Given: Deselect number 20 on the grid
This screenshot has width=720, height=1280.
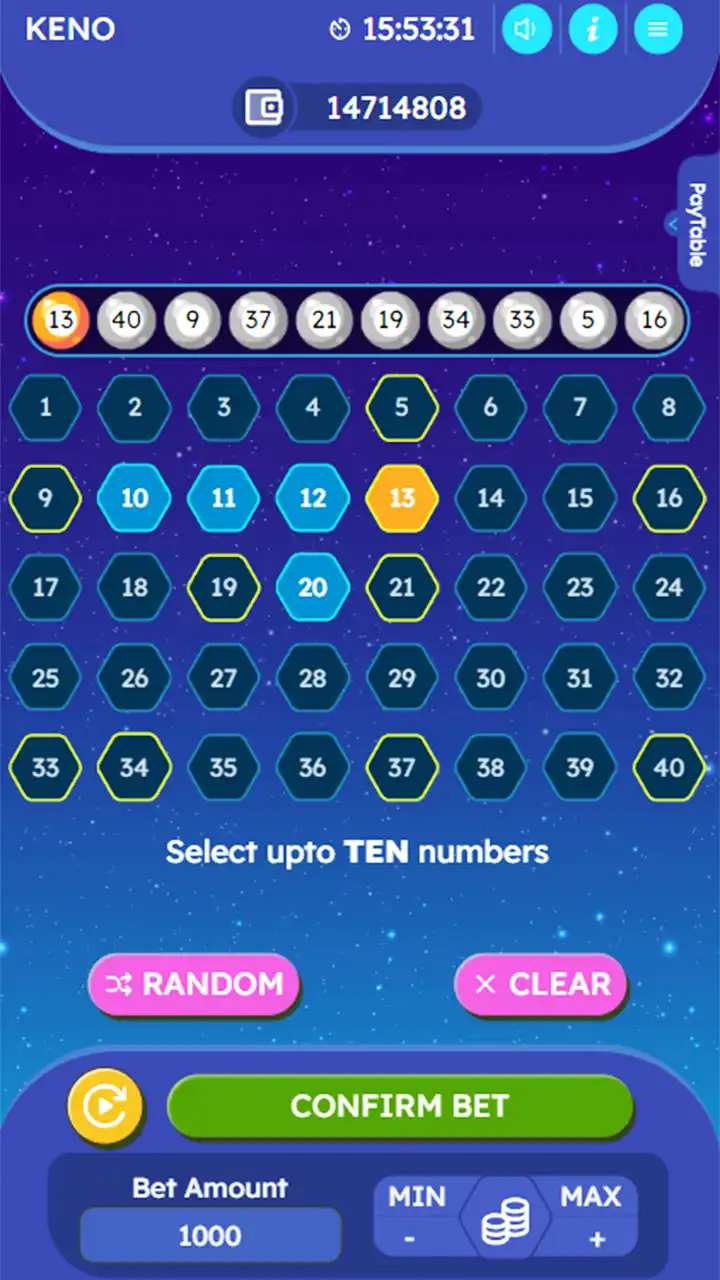Looking at the screenshot, I should pyautogui.click(x=312, y=588).
